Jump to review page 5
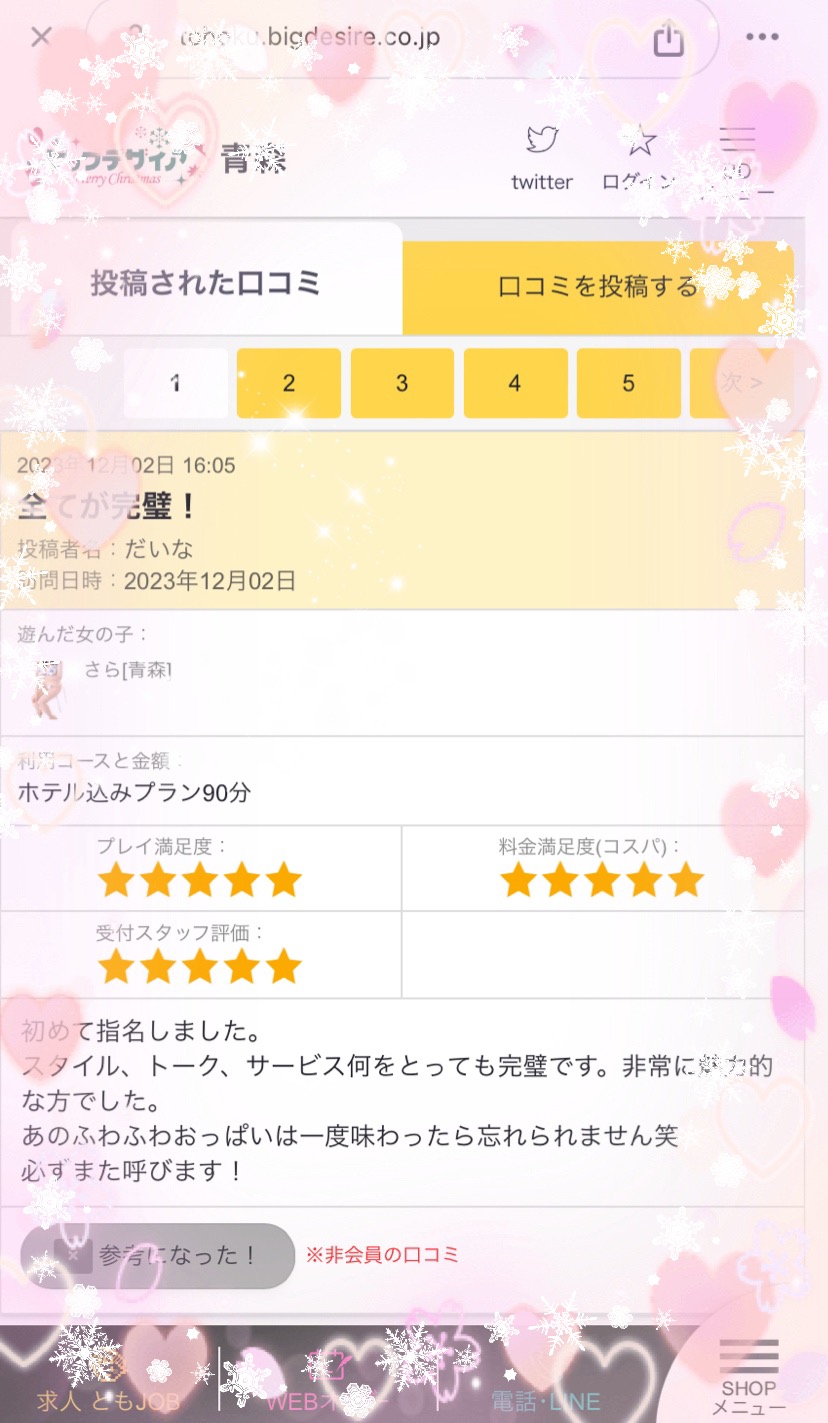The width and height of the screenshot is (828, 1423). tap(628, 383)
